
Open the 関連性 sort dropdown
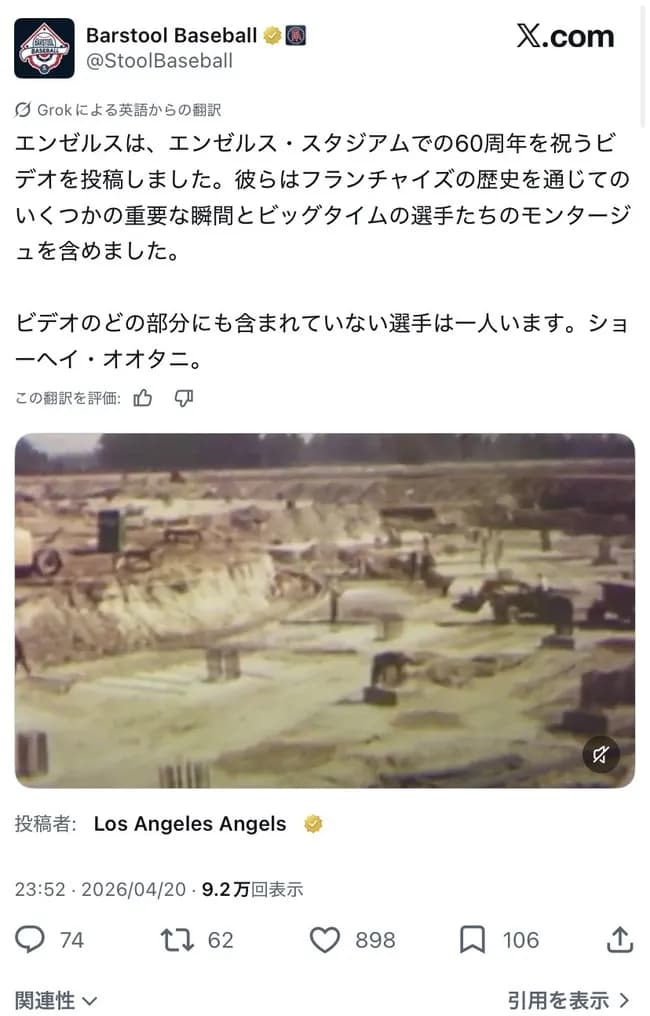pos(56,999)
